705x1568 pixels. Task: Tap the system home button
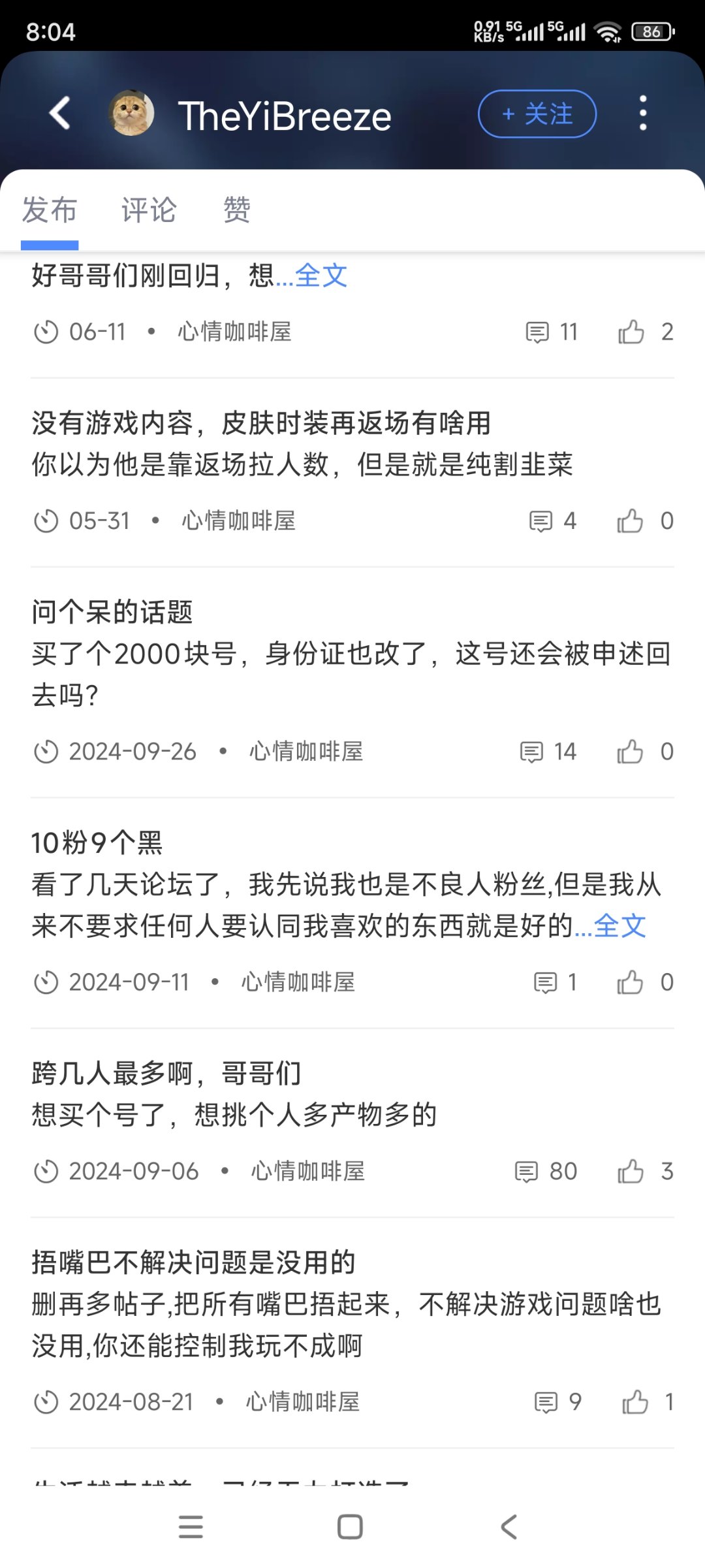[x=350, y=1527]
